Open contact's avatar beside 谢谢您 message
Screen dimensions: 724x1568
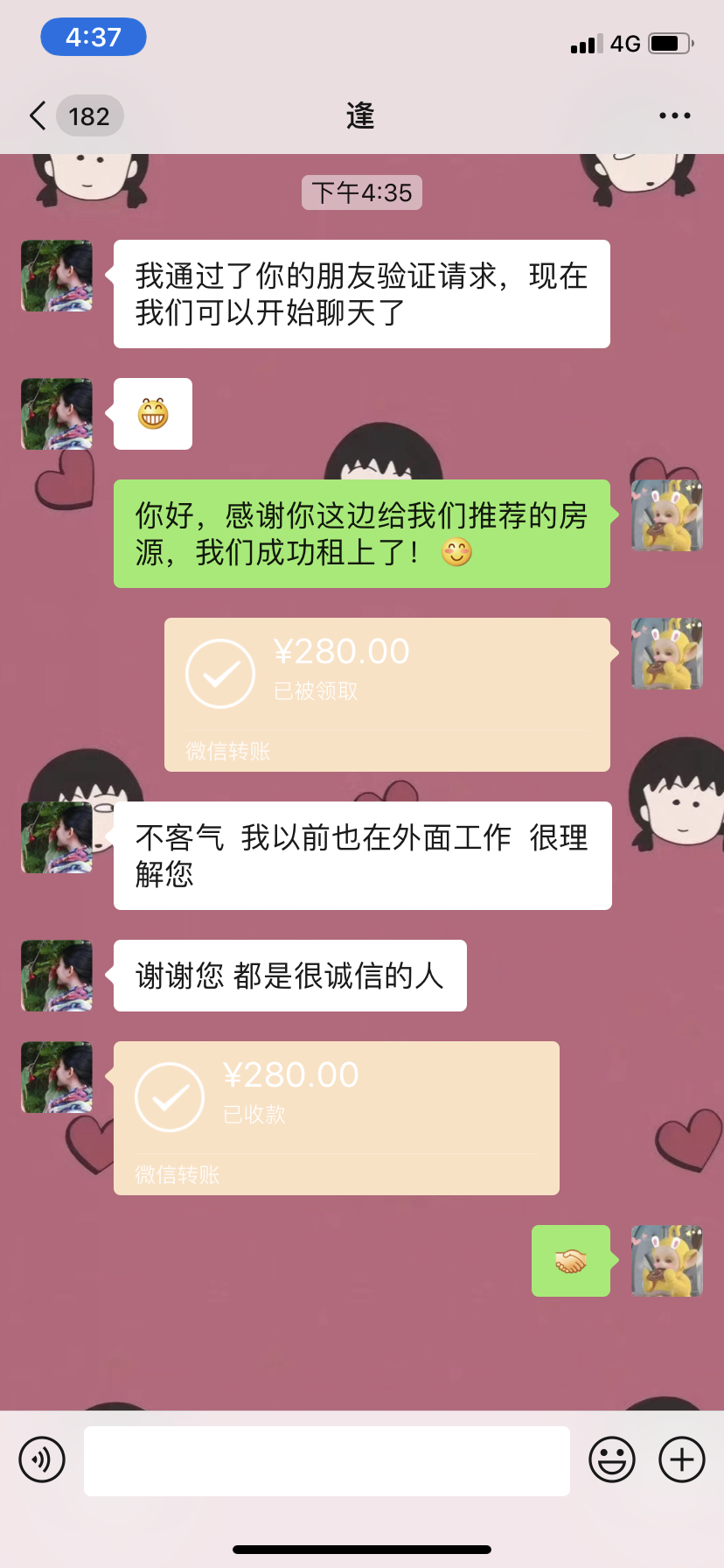click(x=57, y=976)
